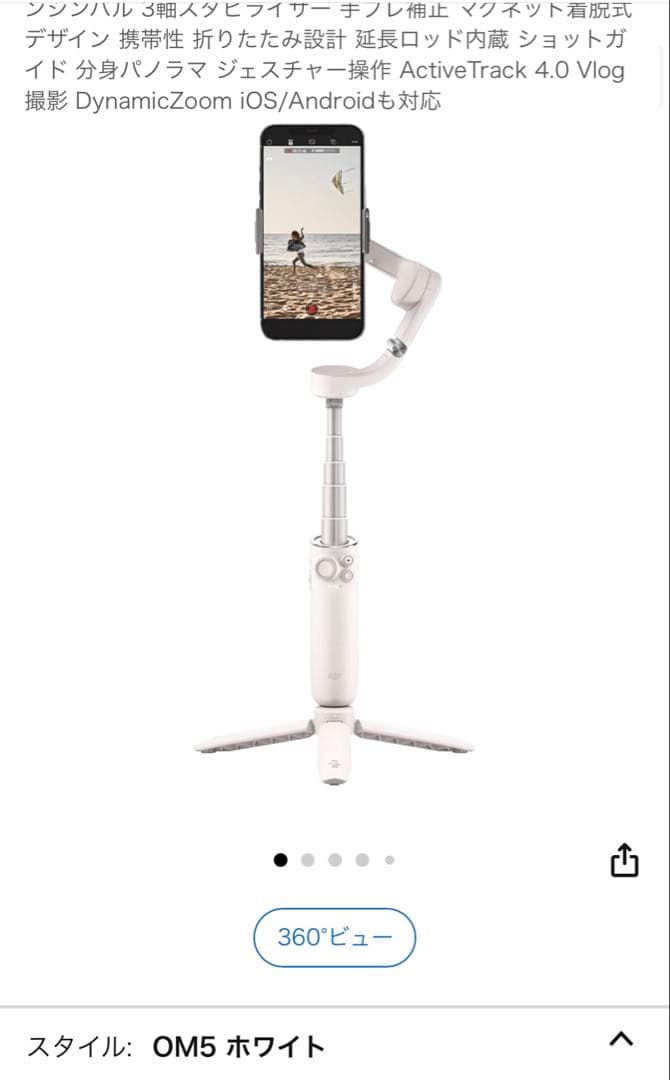The height and width of the screenshot is (1080, 670).
Task: Share this product listing
Action: click(624, 860)
